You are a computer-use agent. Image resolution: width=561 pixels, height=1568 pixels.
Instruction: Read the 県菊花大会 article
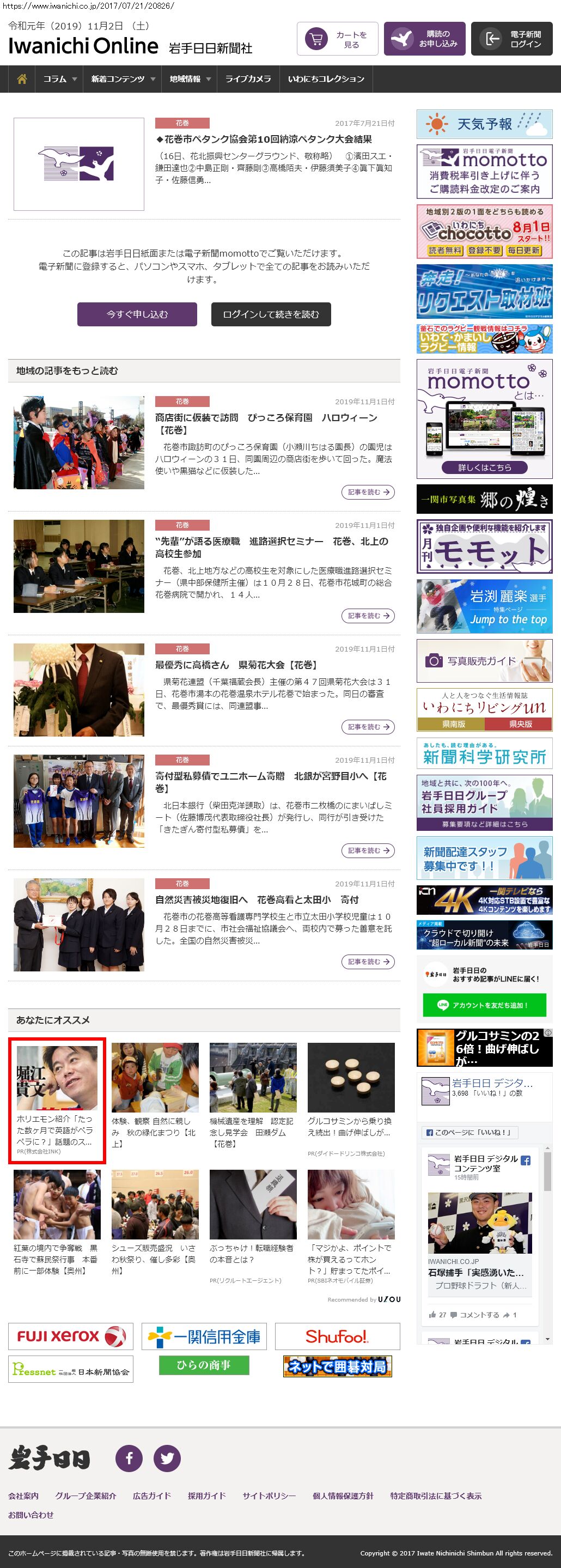368,727
